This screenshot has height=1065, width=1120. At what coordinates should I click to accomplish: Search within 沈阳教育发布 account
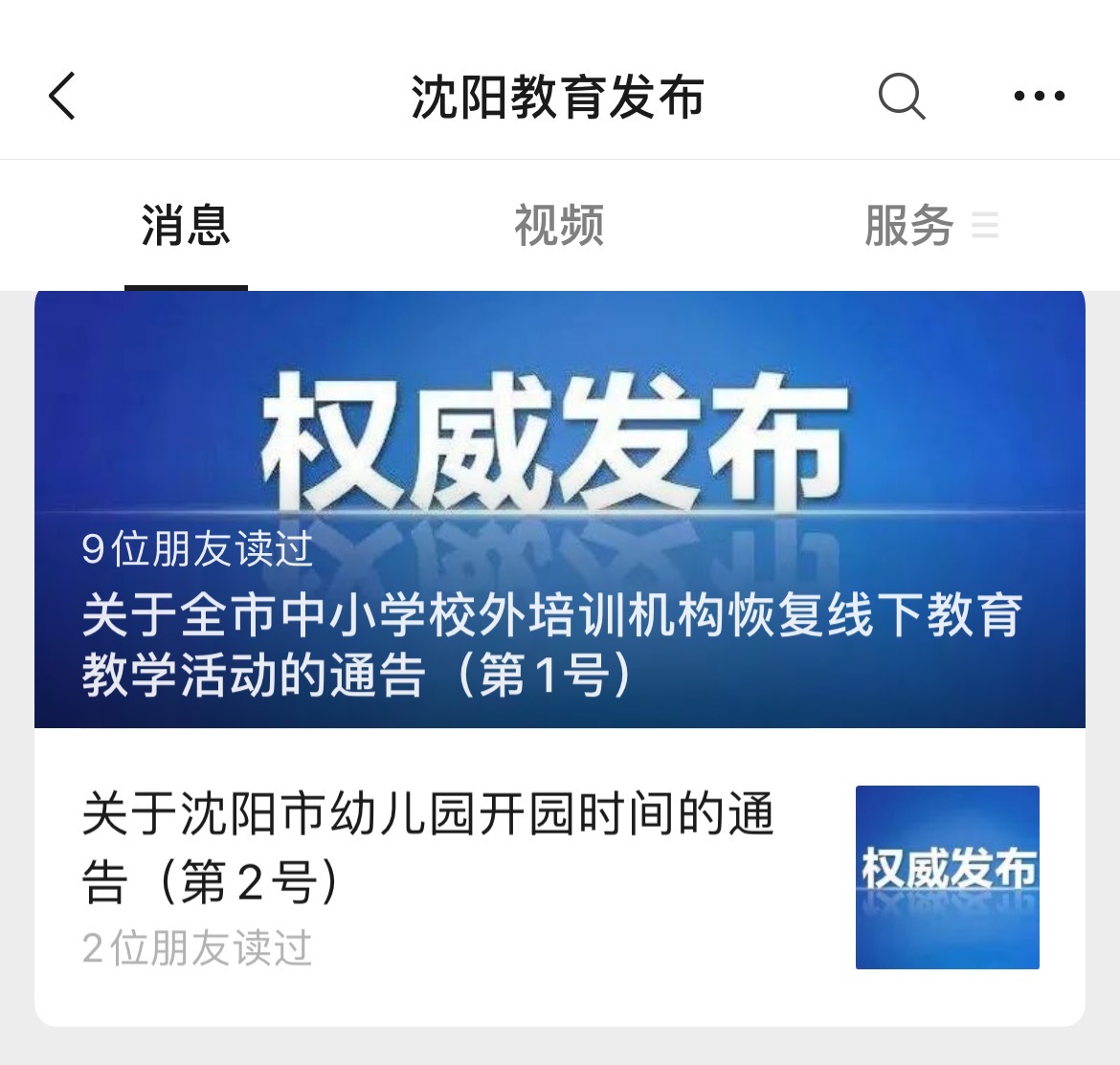[x=901, y=96]
